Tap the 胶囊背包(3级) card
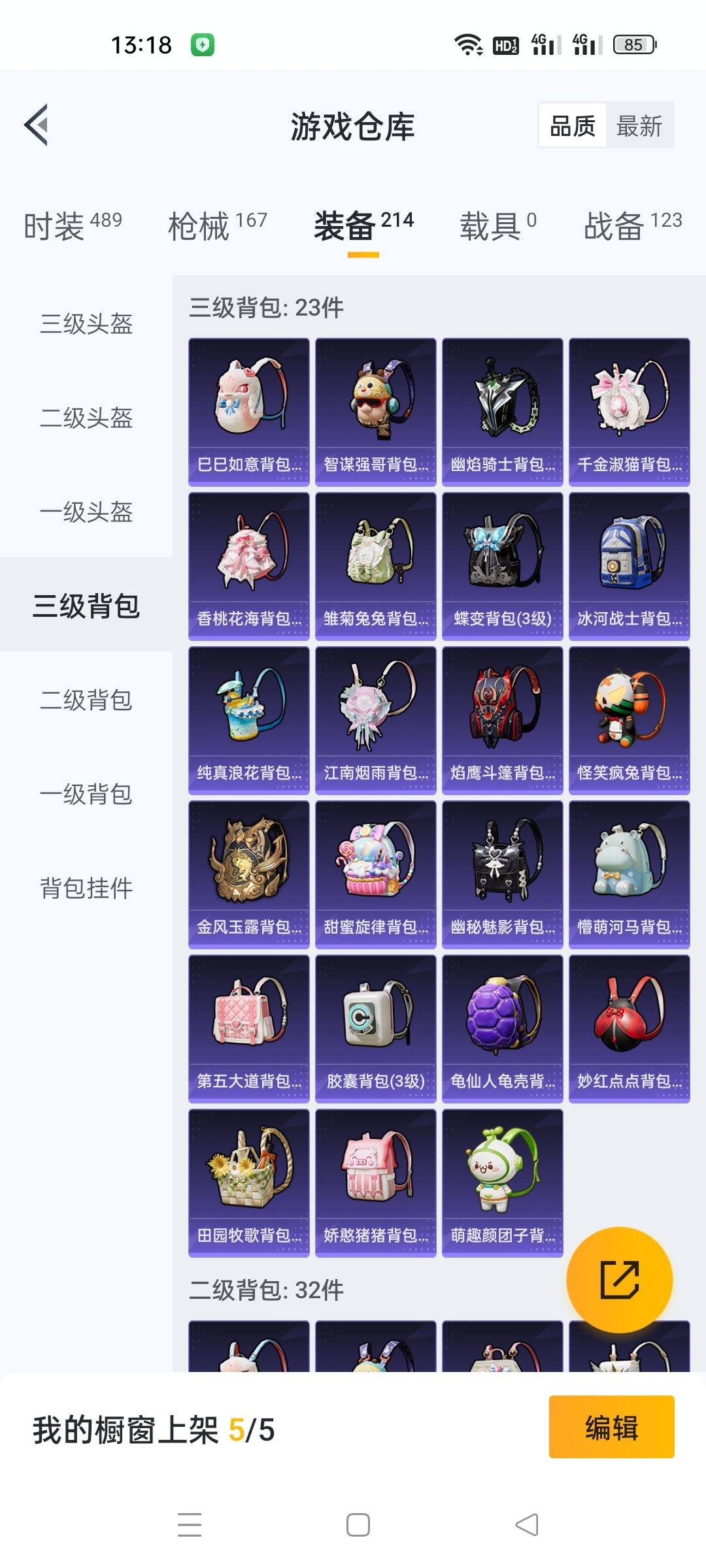The height and width of the screenshot is (1568, 706). click(x=375, y=1028)
